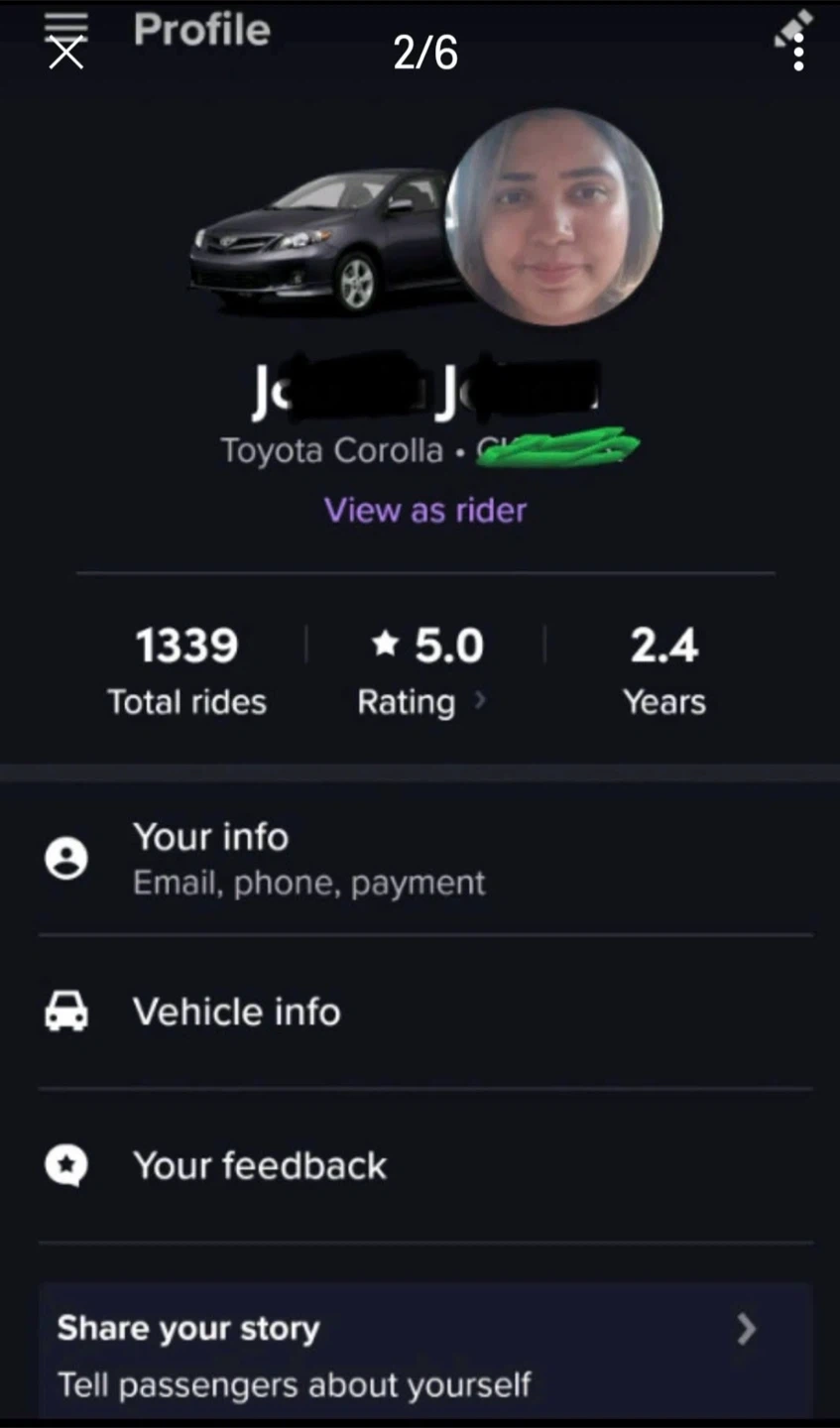Open the 5.0 Rating details
This screenshot has height=1428, width=840.
coord(424,669)
